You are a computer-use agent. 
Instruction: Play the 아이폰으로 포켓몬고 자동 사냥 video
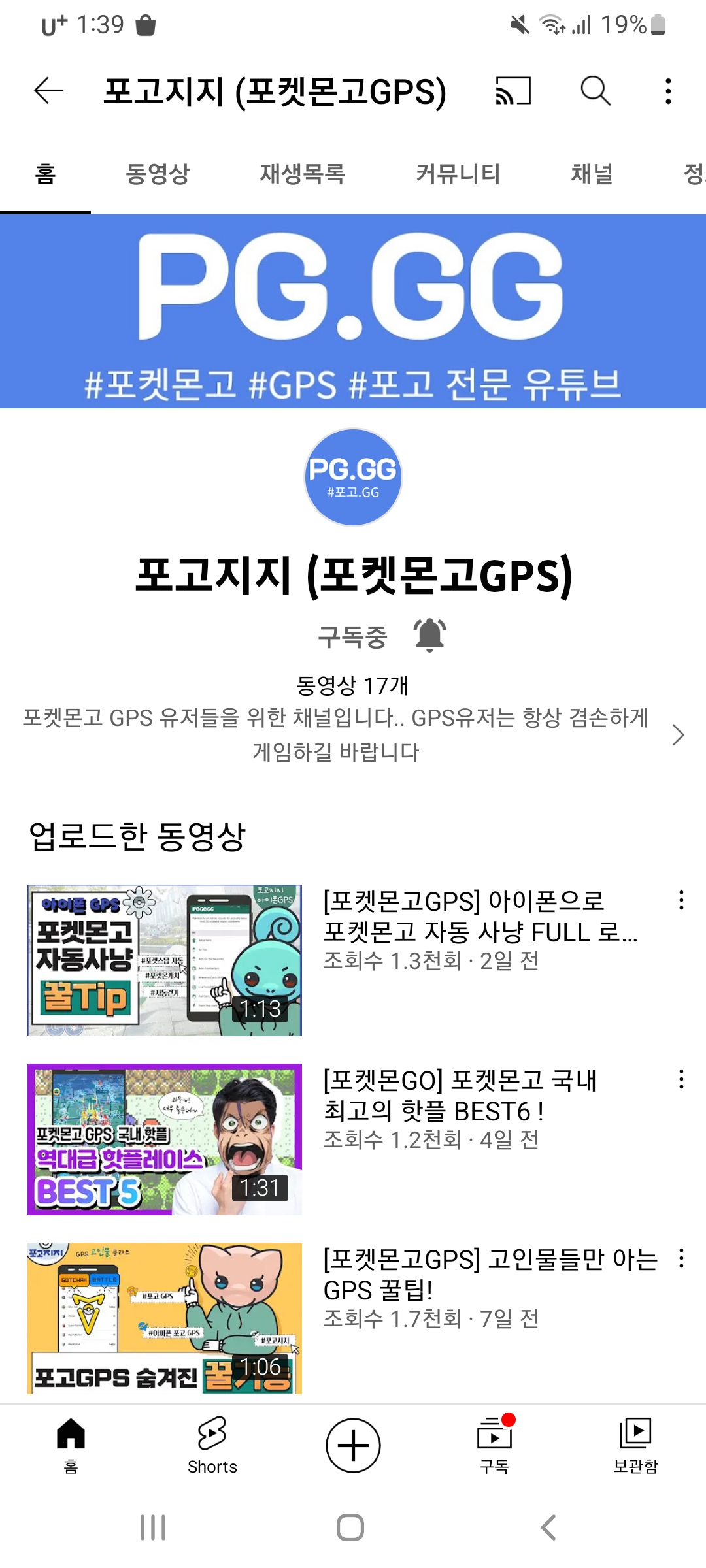pyautogui.click(x=165, y=960)
